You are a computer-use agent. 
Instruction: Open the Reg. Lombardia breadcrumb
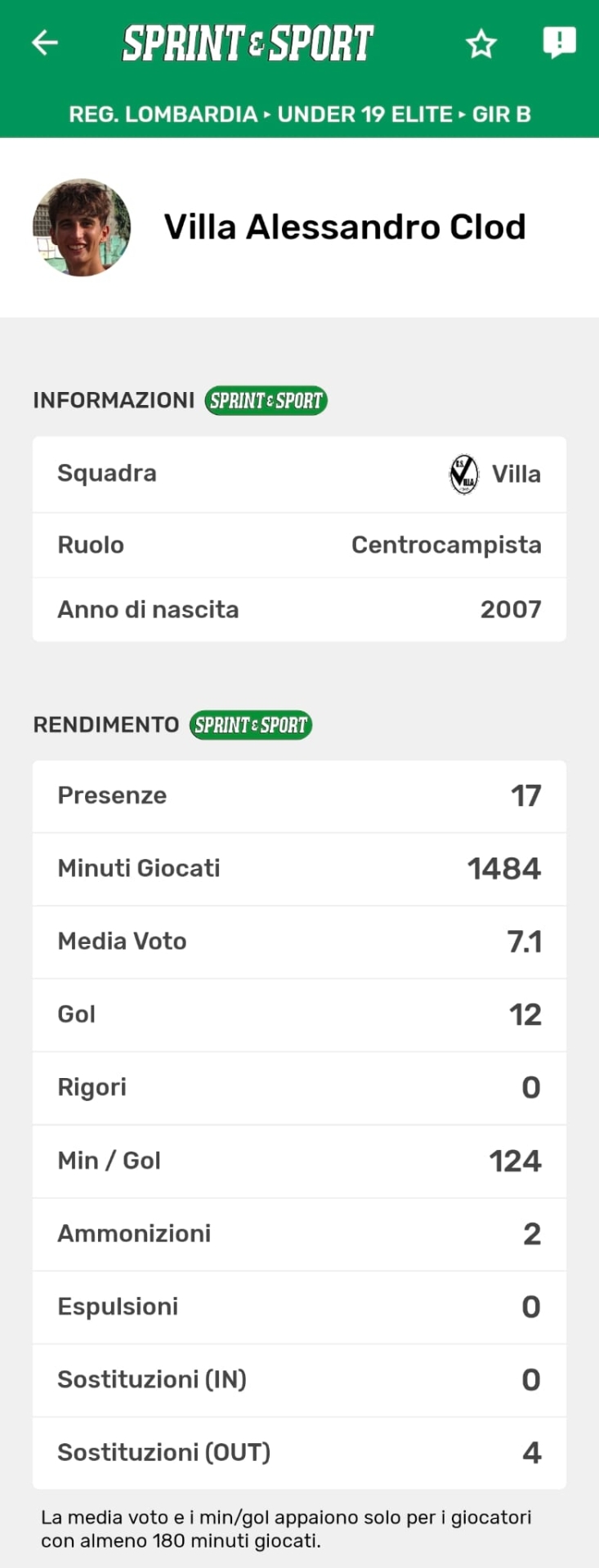pos(163,114)
